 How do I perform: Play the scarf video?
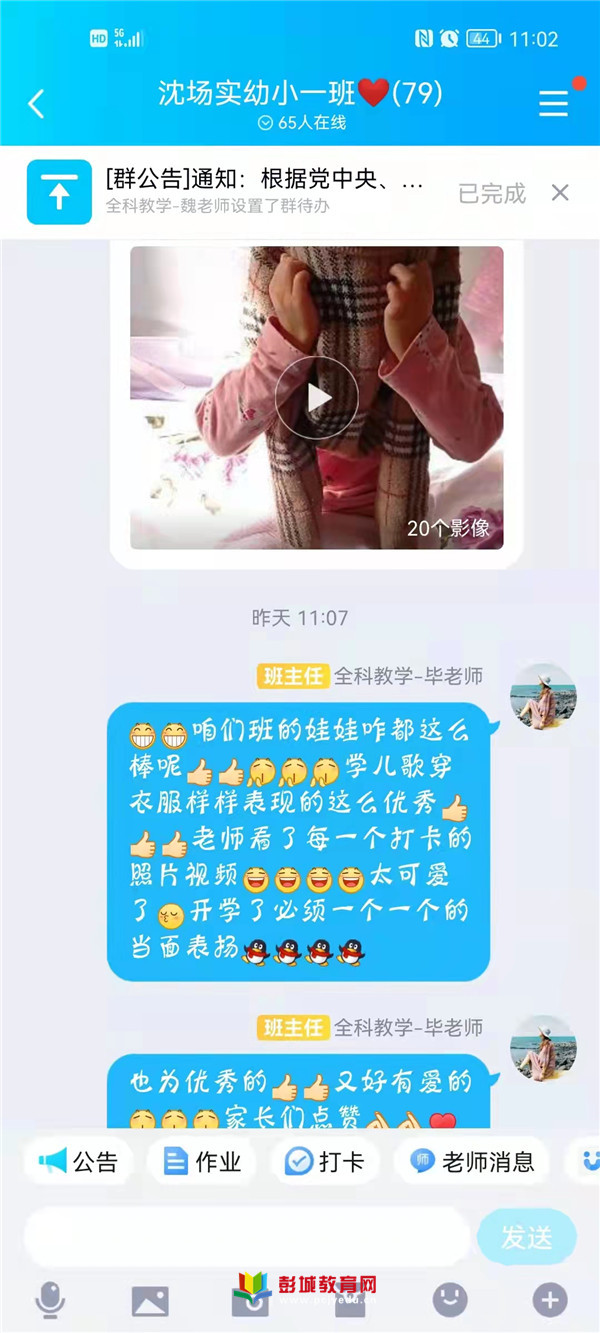point(317,398)
